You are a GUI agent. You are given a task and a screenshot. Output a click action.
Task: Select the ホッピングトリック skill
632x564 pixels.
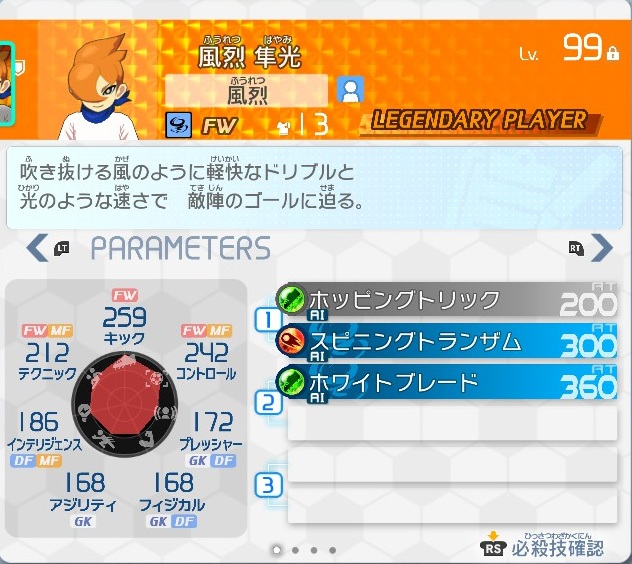[x=445, y=299]
